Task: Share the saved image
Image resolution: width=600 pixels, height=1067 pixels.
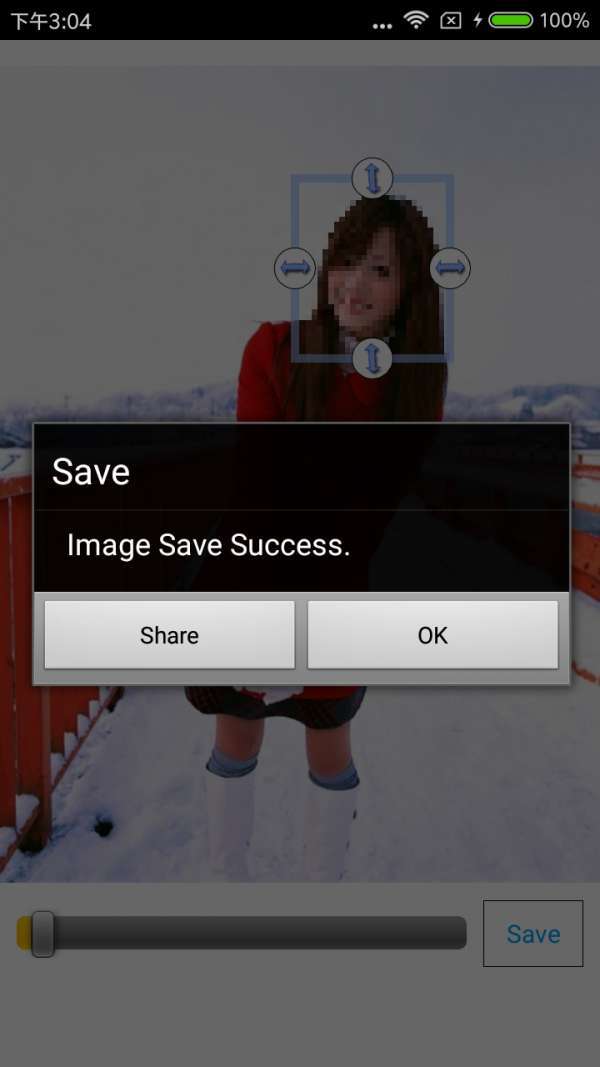Action: tap(169, 635)
